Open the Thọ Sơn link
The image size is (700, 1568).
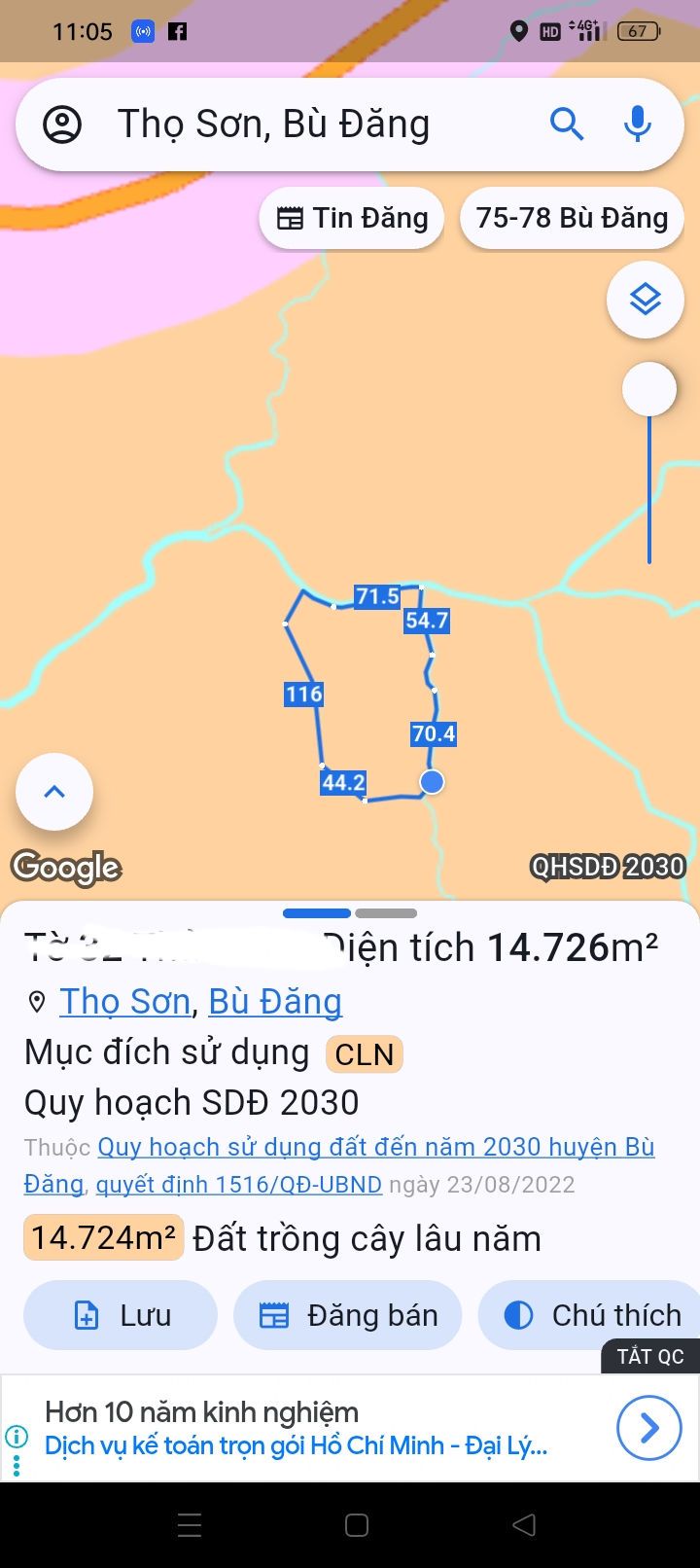coord(124,1001)
